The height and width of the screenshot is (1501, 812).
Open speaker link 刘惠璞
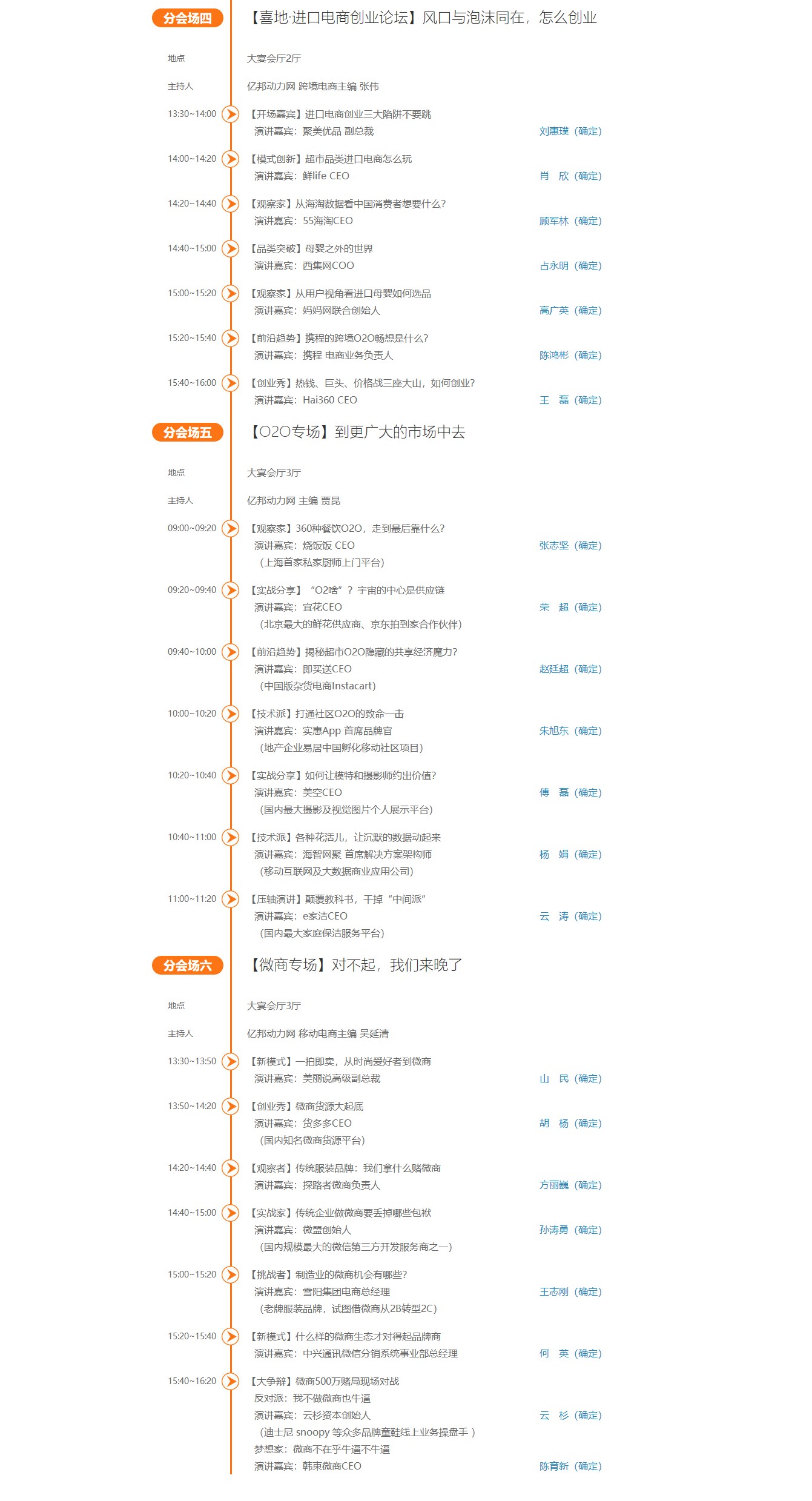point(554,131)
